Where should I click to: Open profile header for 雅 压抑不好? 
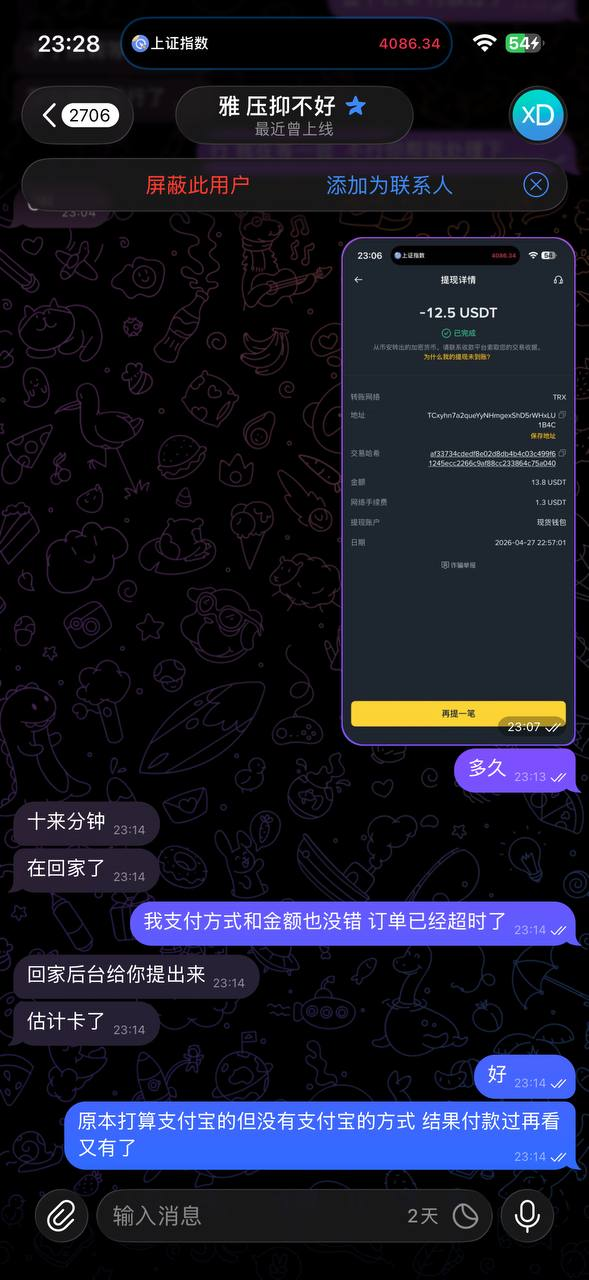(x=294, y=115)
